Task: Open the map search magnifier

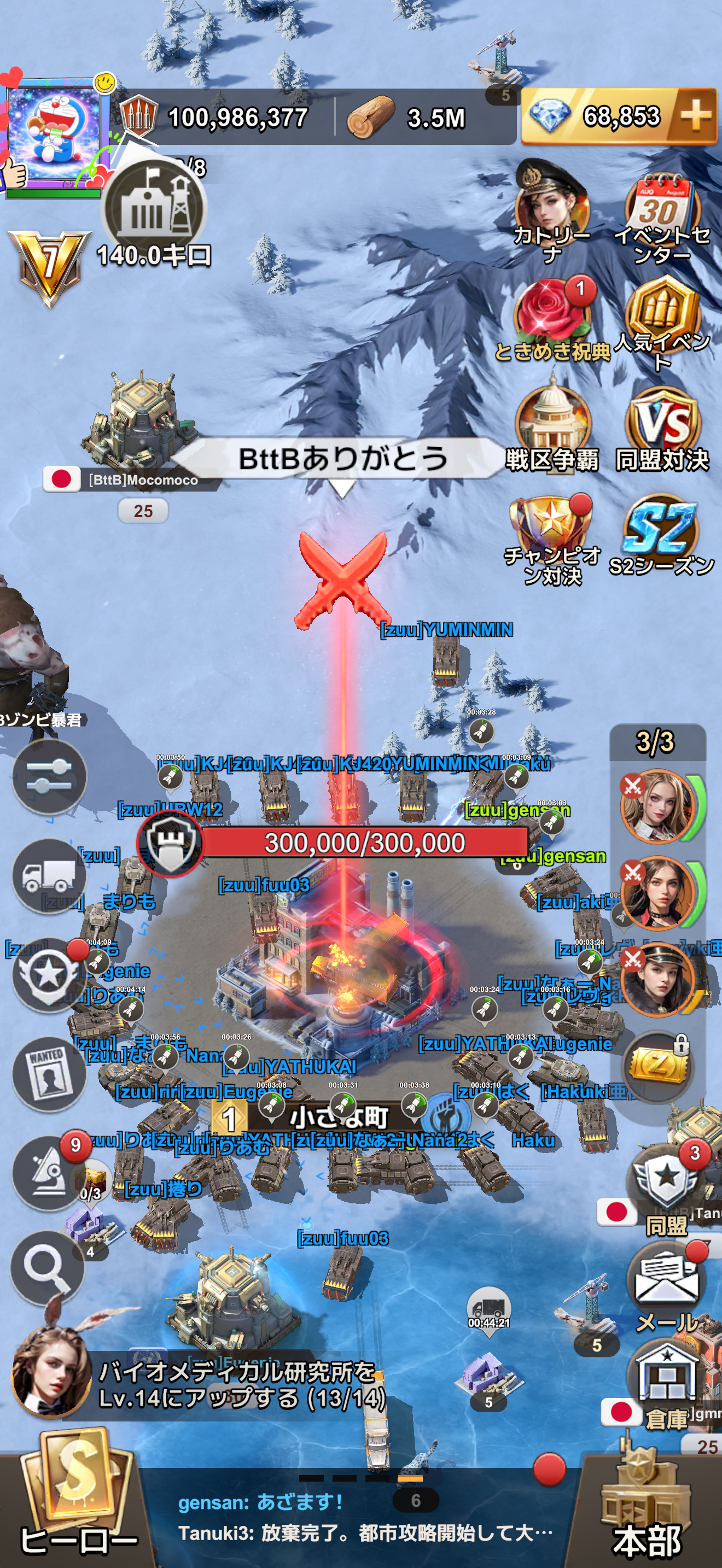Action: (48, 1268)
